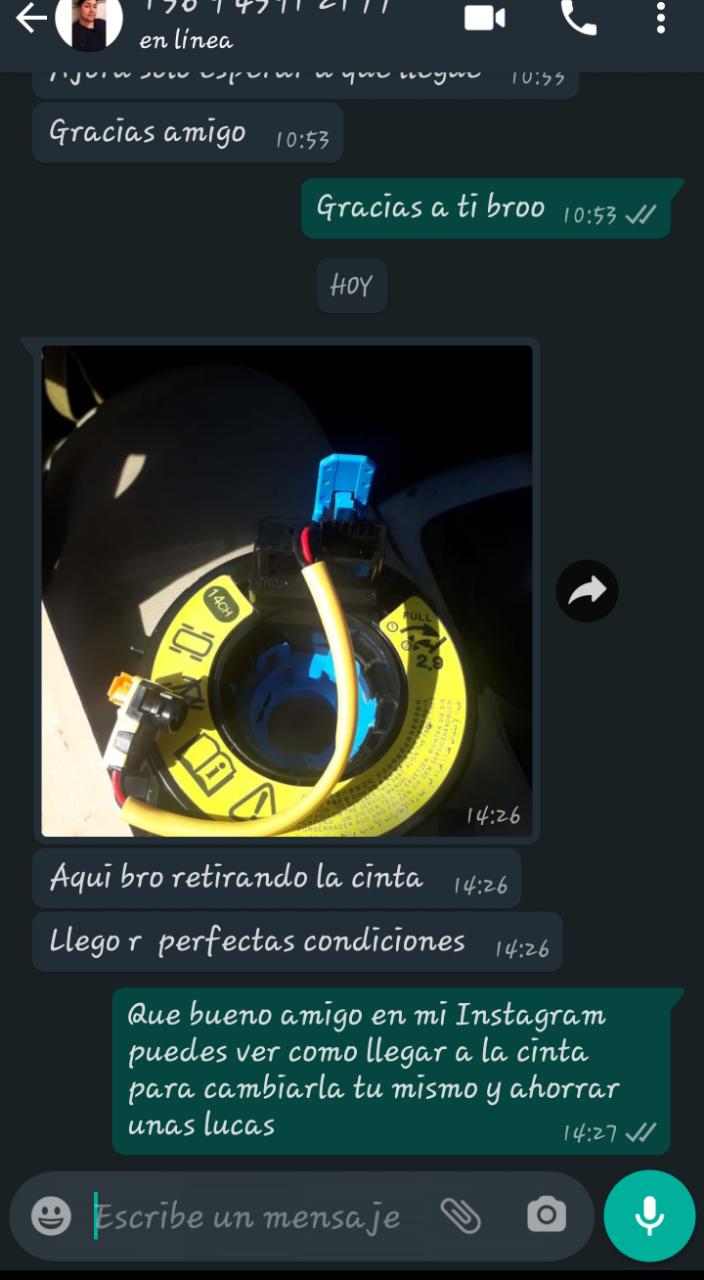Go back to the chat list
This screenshot has height=1280, width=704.
pos(30,18)
